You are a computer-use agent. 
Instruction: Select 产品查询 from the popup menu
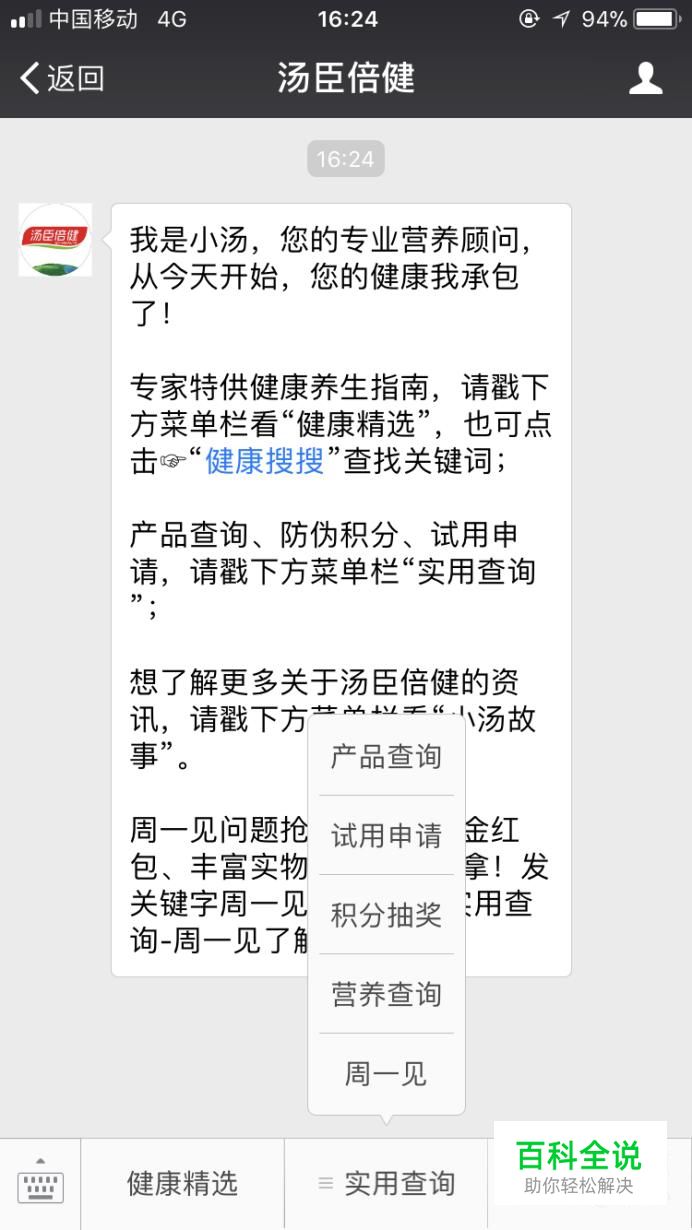coord(386,757)
